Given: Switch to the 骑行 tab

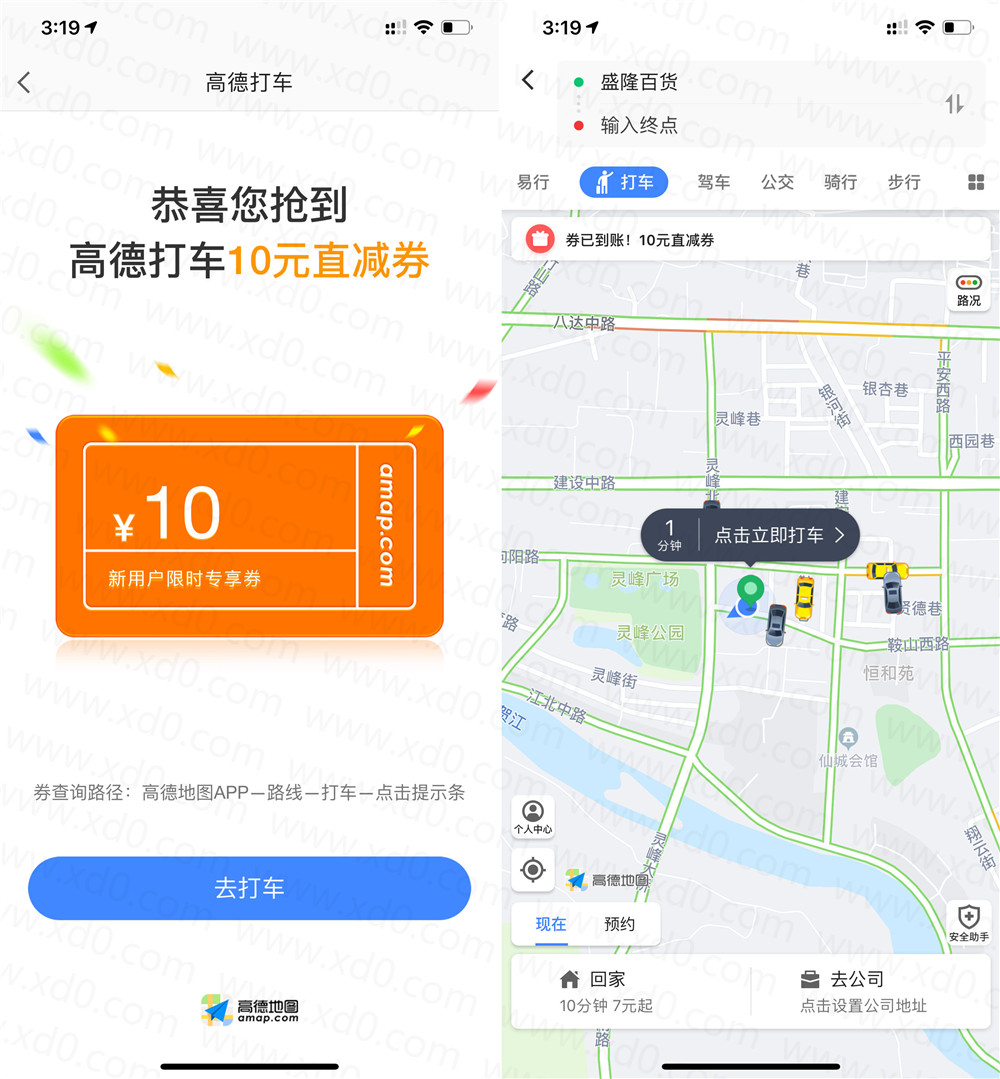Looking at the screenshot, I should (840, 182).
